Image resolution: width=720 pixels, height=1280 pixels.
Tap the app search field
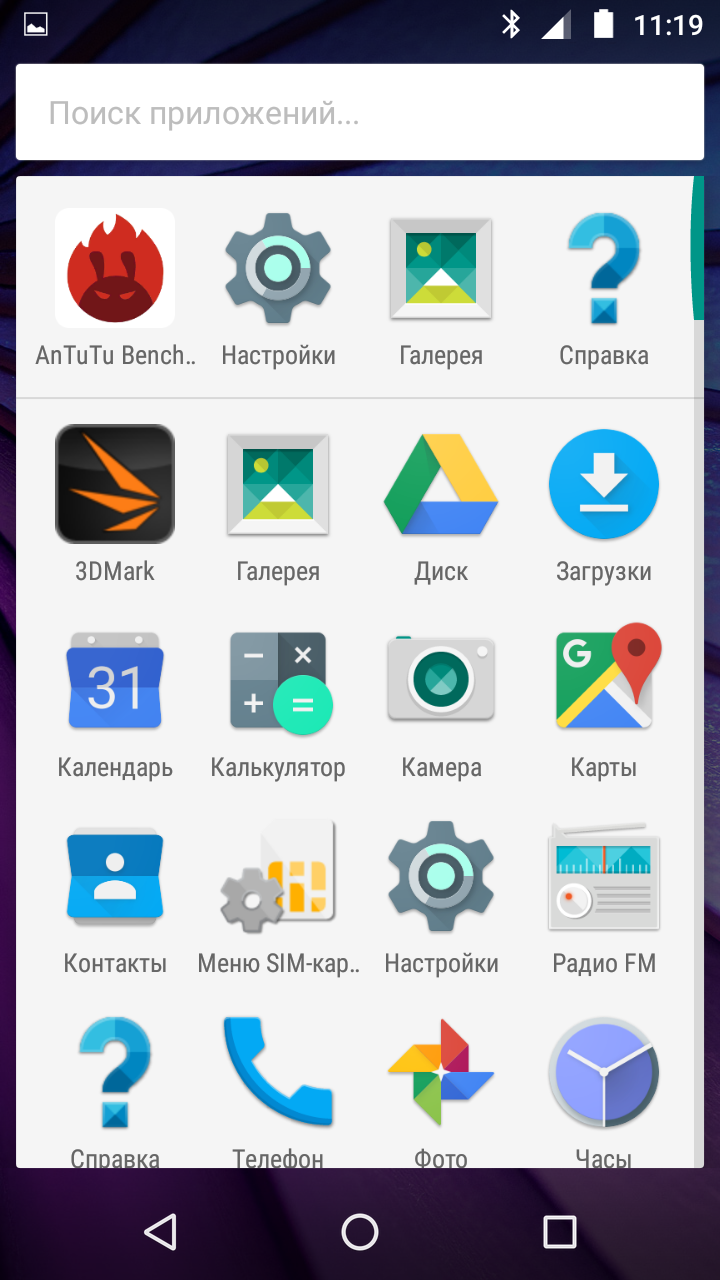click(x=360, y=112)
